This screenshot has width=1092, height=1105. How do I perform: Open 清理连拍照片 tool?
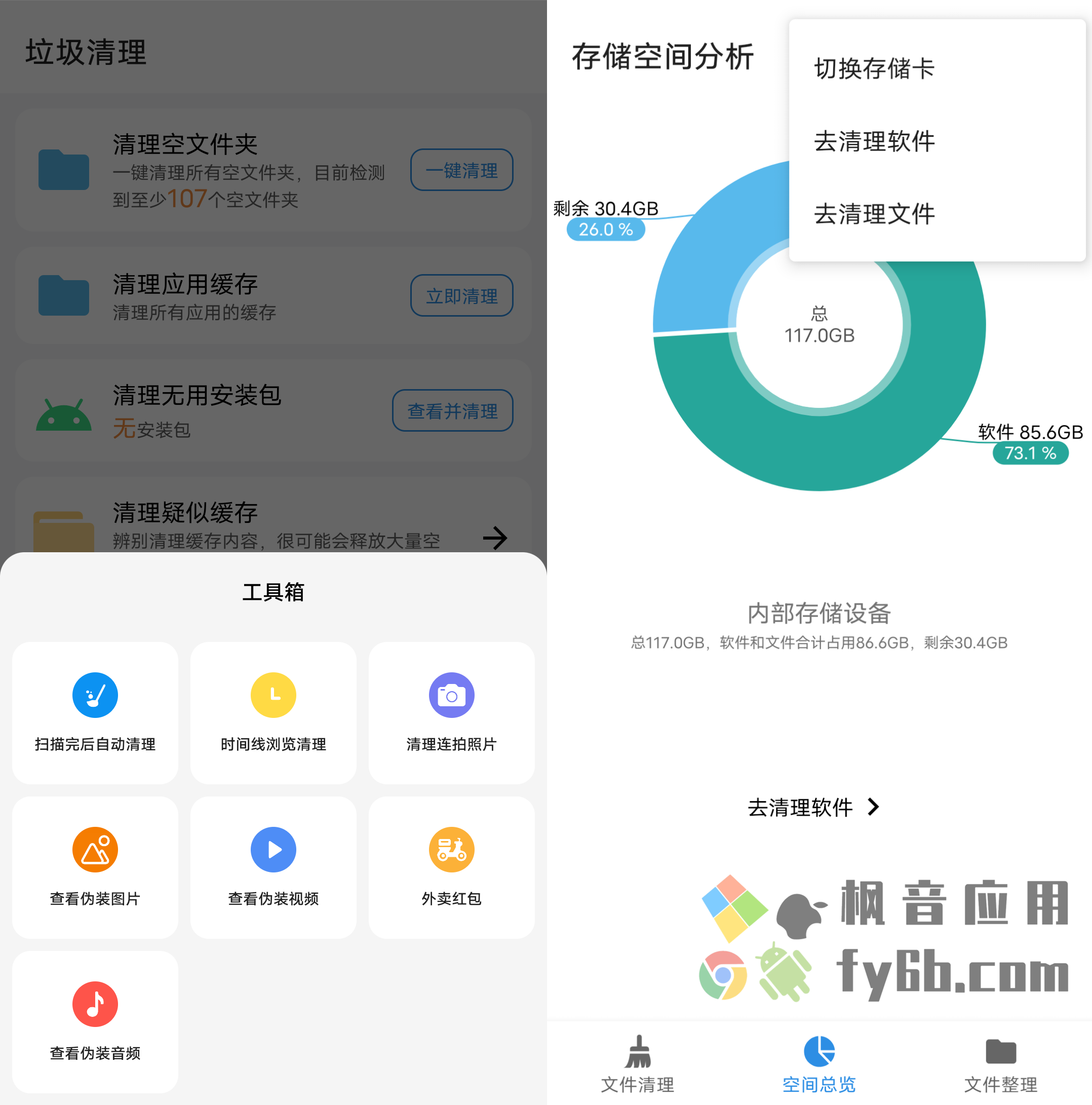[451, 712]
